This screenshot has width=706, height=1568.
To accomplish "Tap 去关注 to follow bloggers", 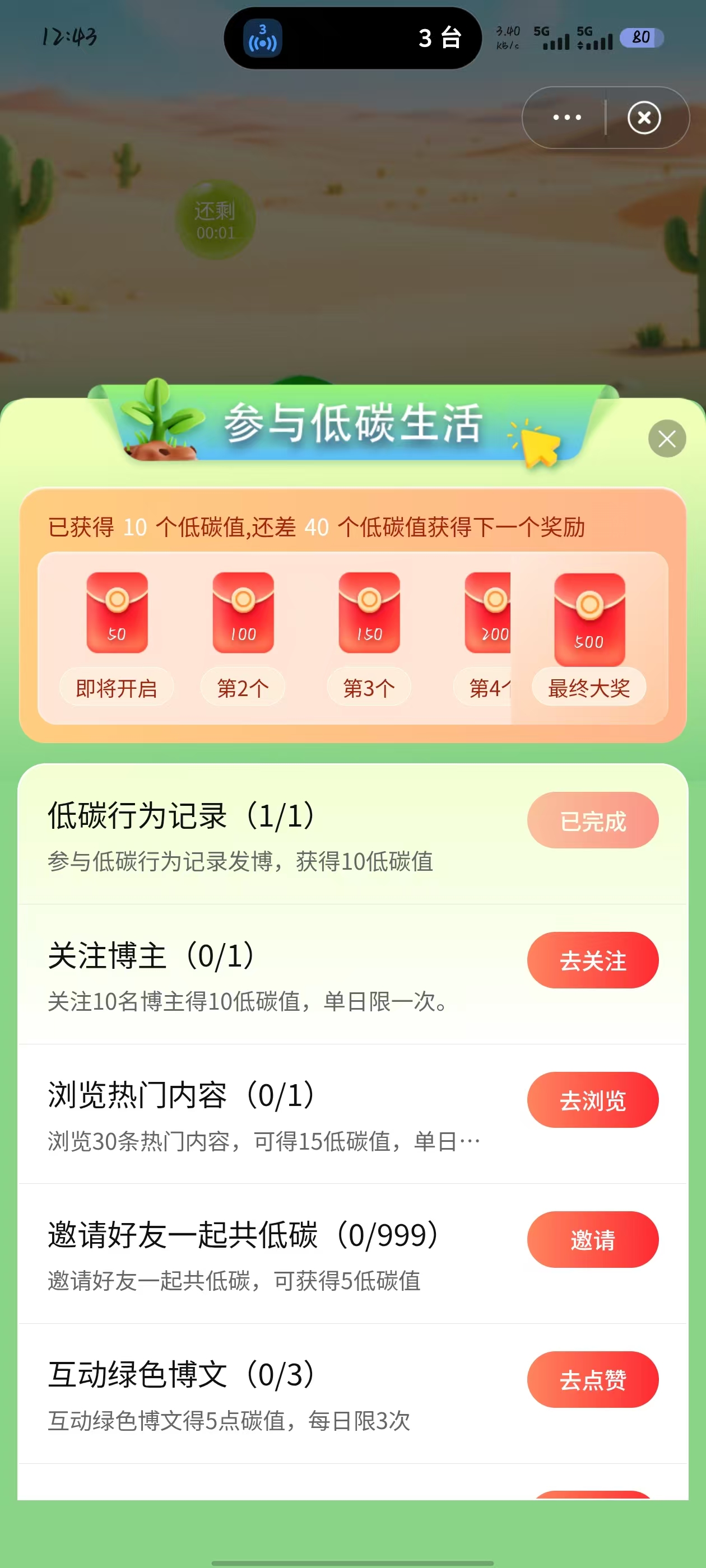I will click(593, 960).
